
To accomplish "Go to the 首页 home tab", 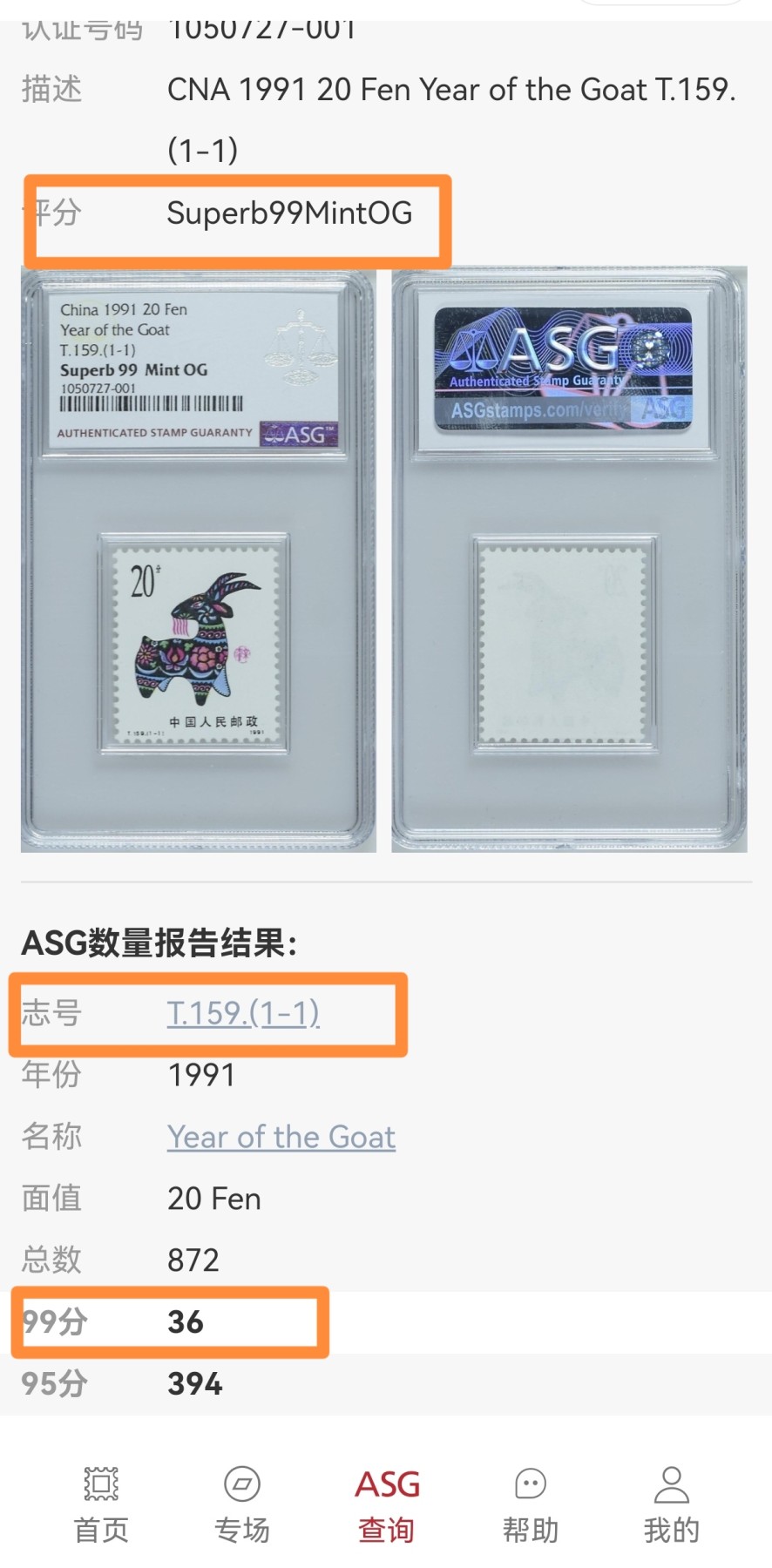I will pos(101,1503).
